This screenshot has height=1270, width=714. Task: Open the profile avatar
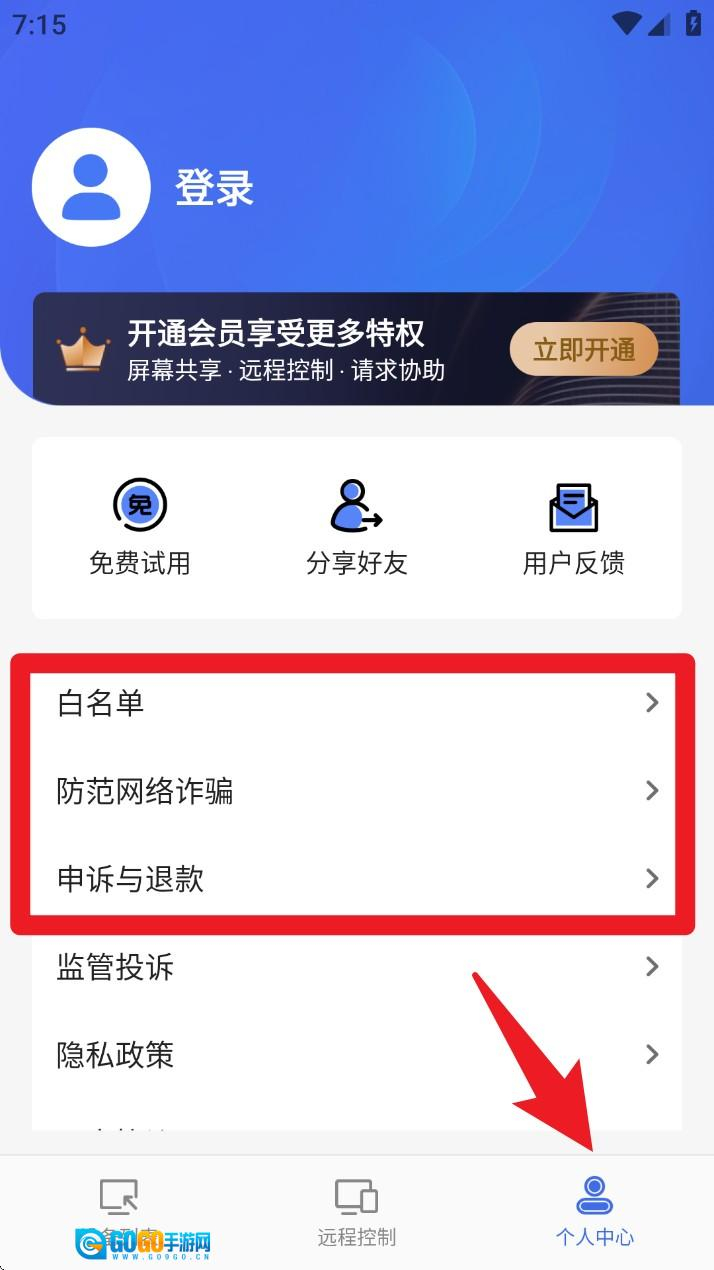coord(91,188)
